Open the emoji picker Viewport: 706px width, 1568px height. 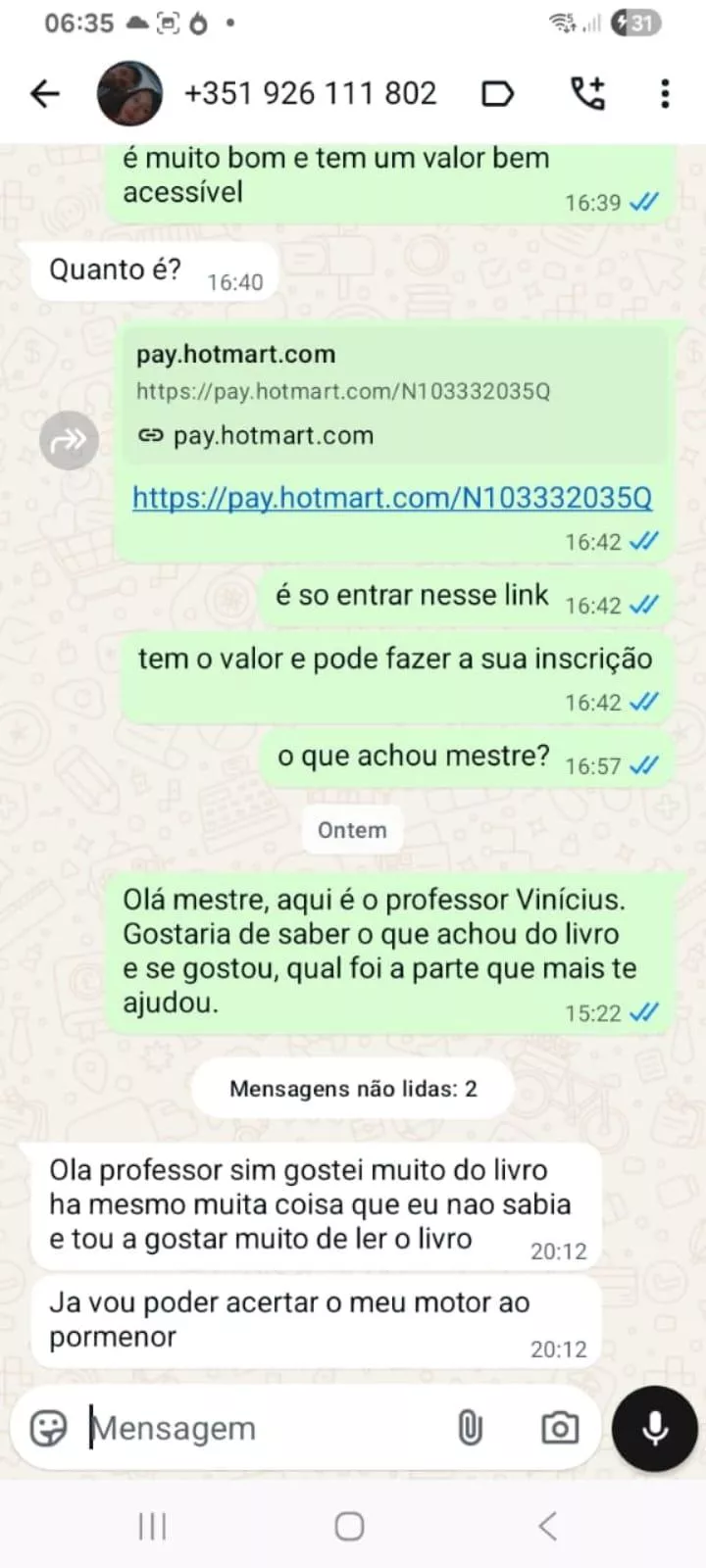click(49, 1429)
